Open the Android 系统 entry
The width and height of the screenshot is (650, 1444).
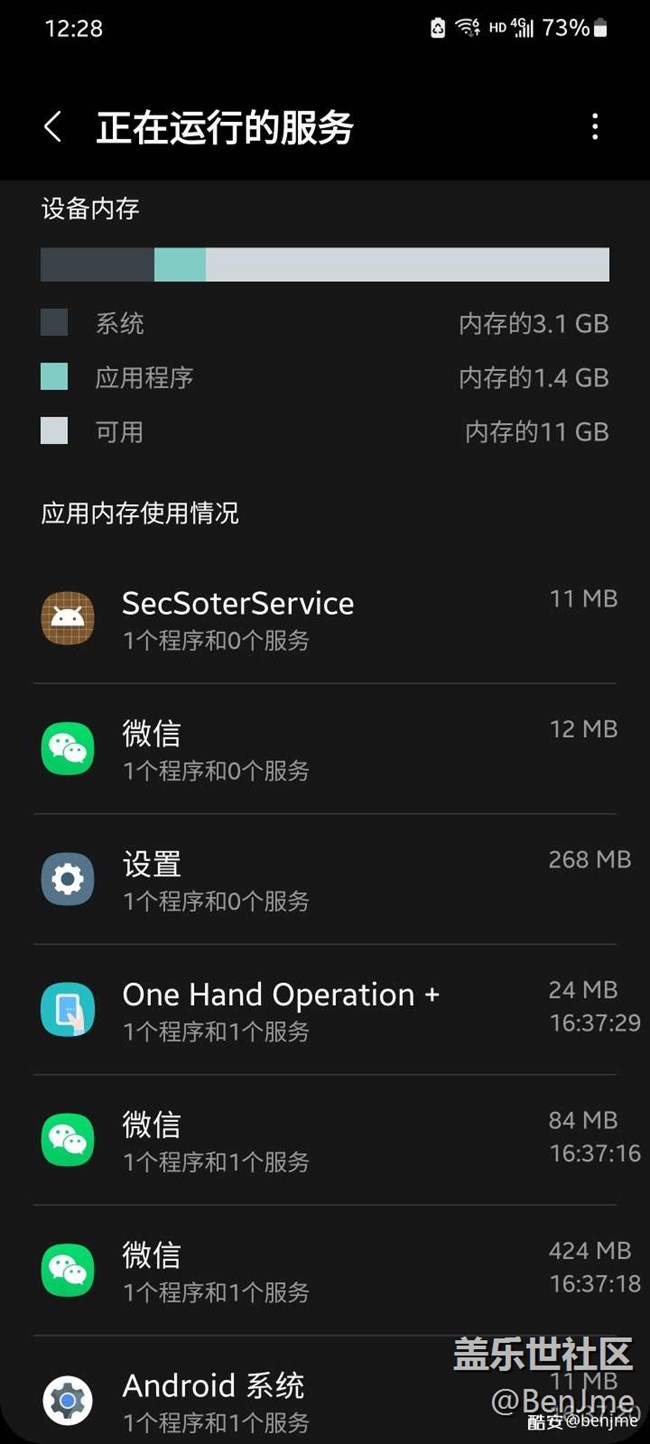pyautogui.click(x=300, y=1400)
